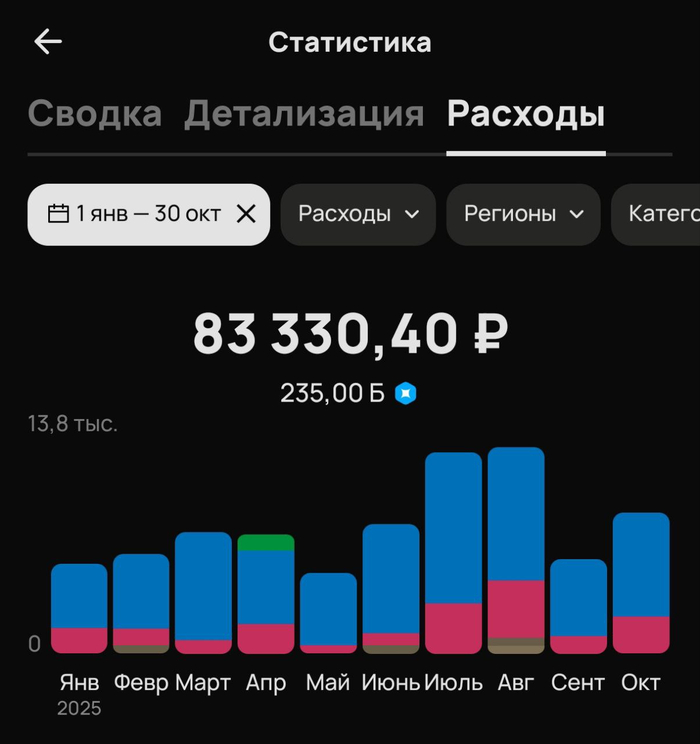The width and height of the screenshot is (700, 744).
Task: Select the Расходы tab
Action: point(525,114)
